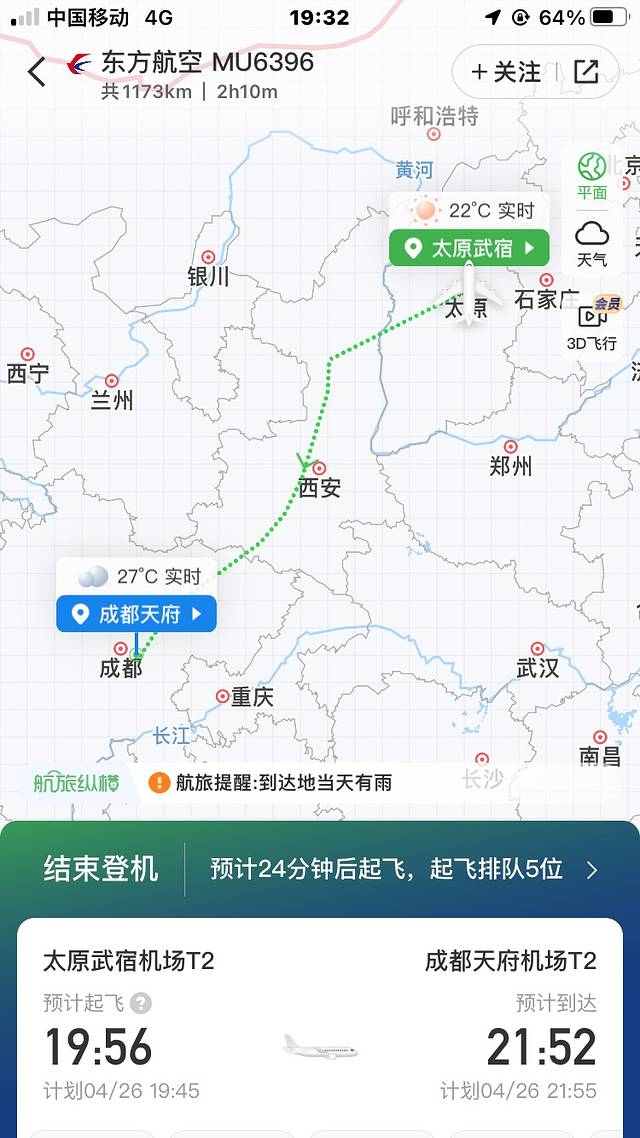Open the 航旅提醒 rain reminder banner
Screen dimensions: 640x1138
[x=270, y=783]
